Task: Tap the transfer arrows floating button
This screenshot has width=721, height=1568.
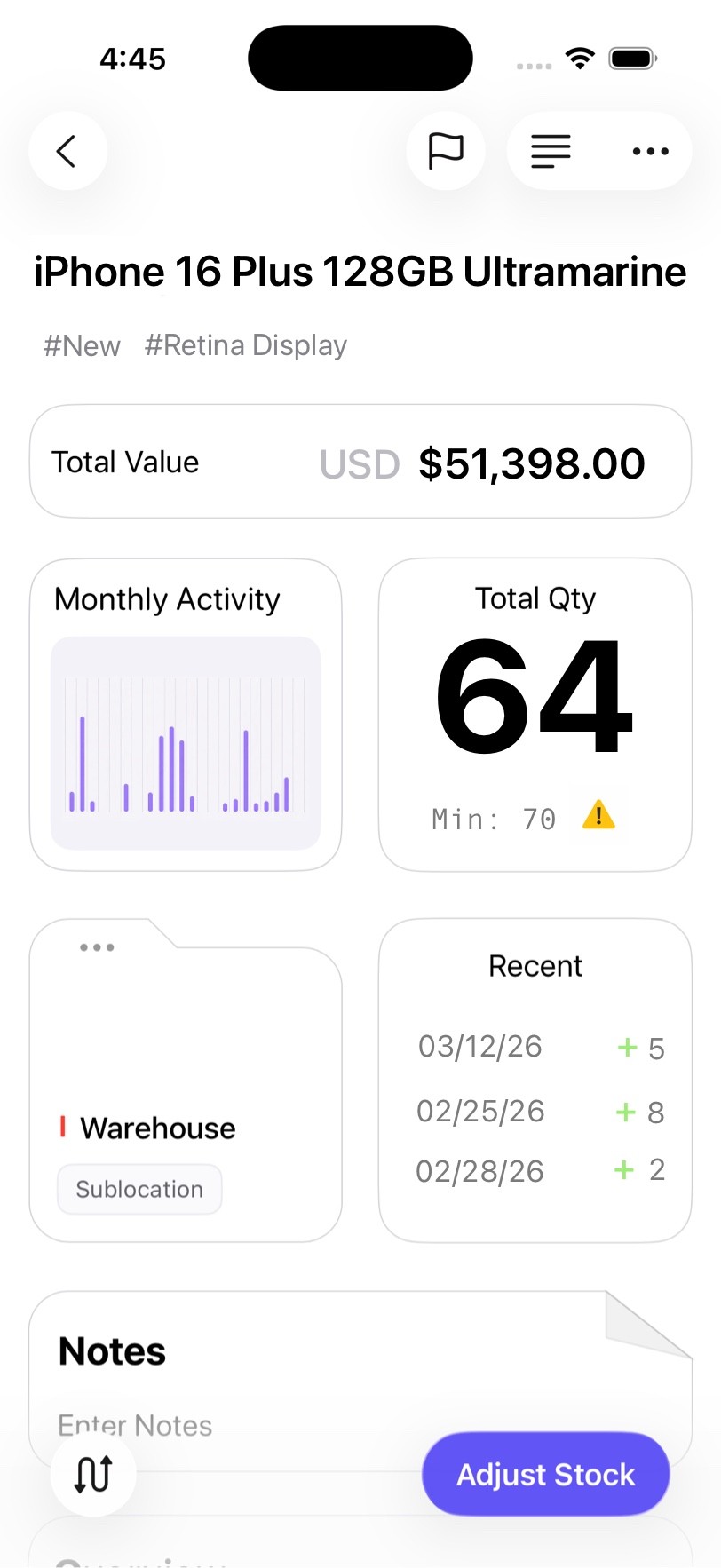Action: 93,1474
